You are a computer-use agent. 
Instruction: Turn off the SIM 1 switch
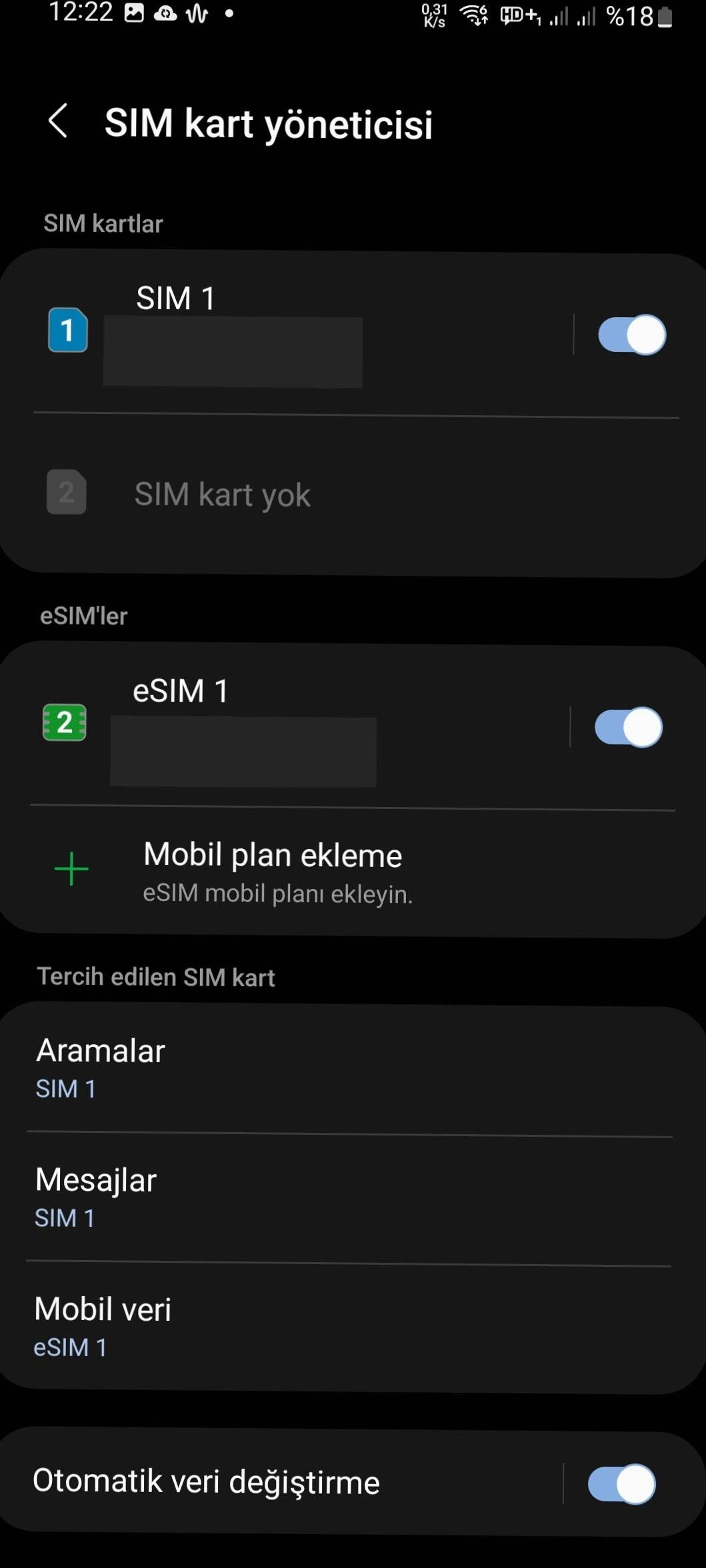[631, 335]
